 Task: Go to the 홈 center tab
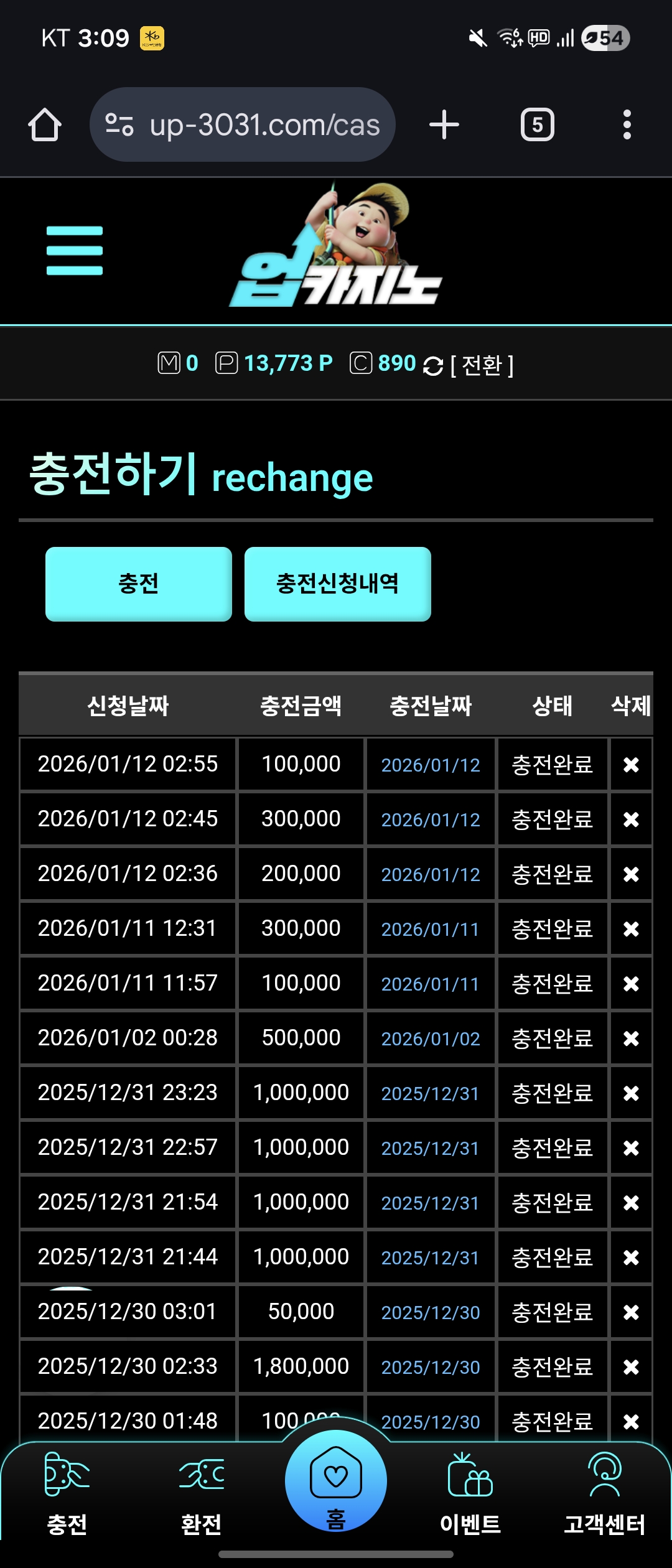(x=336, y=1484)
